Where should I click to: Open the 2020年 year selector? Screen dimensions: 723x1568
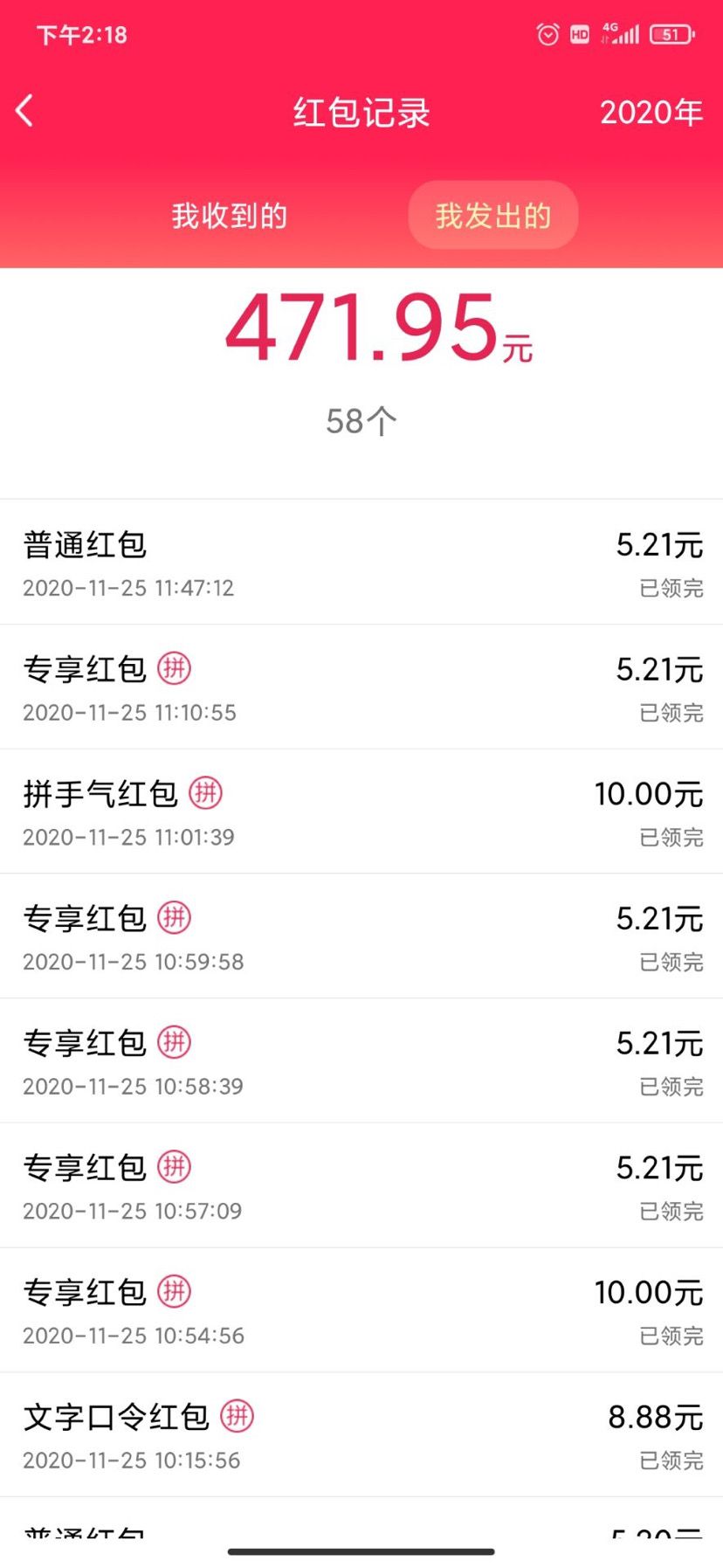pyautogui.click(x=651, y=112)
